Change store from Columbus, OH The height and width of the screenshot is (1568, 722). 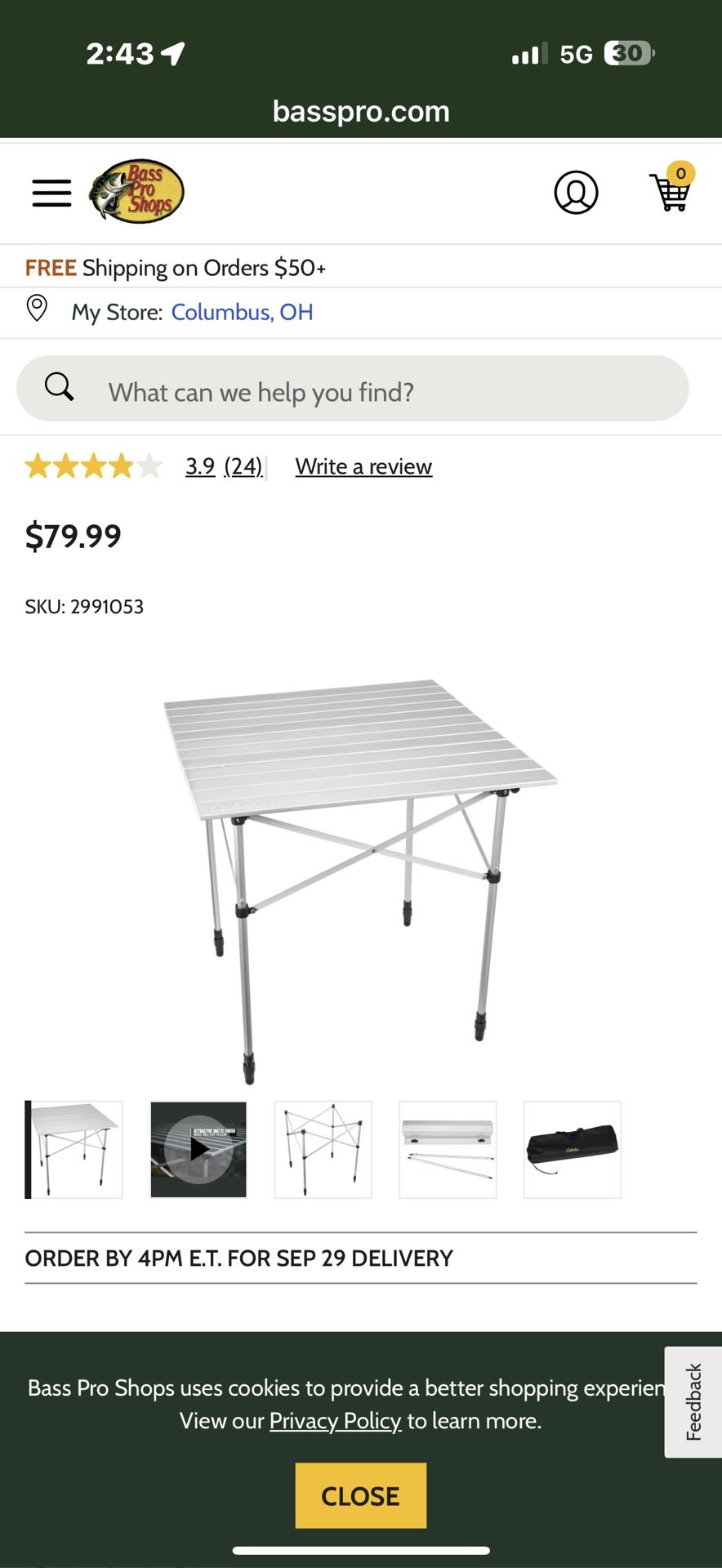pyautogui.click(x=242, y=312)
